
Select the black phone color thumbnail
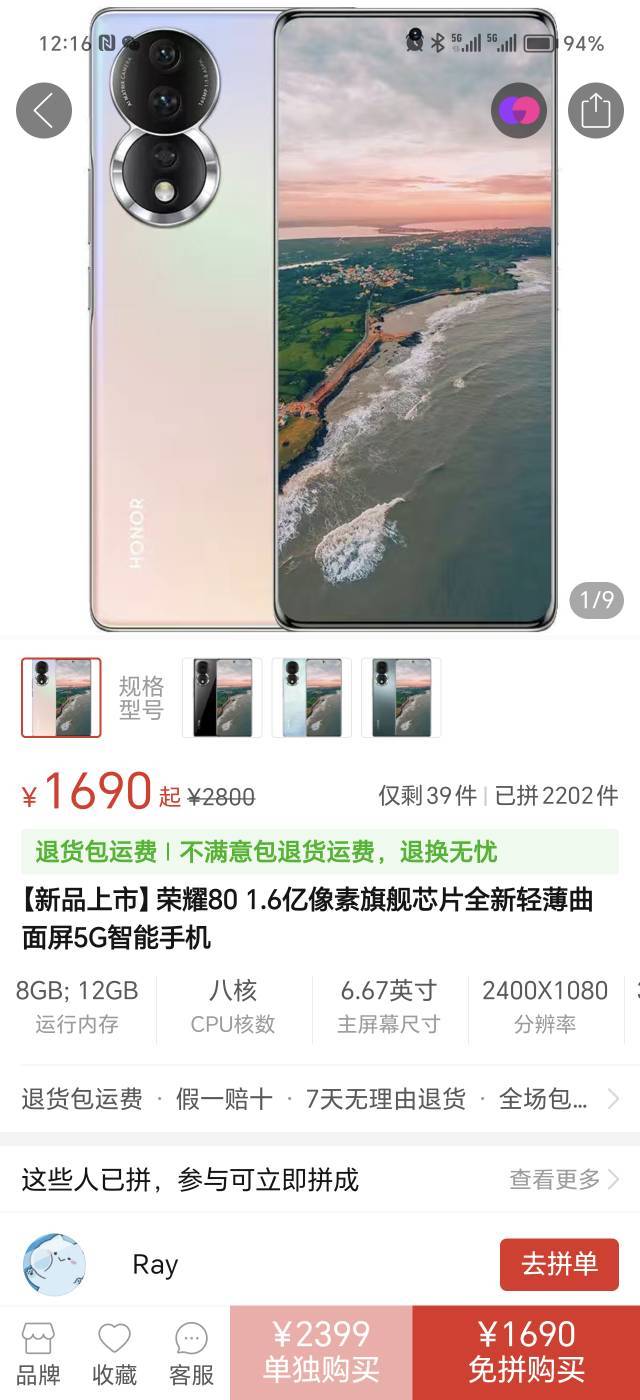(x=222, y=697)
